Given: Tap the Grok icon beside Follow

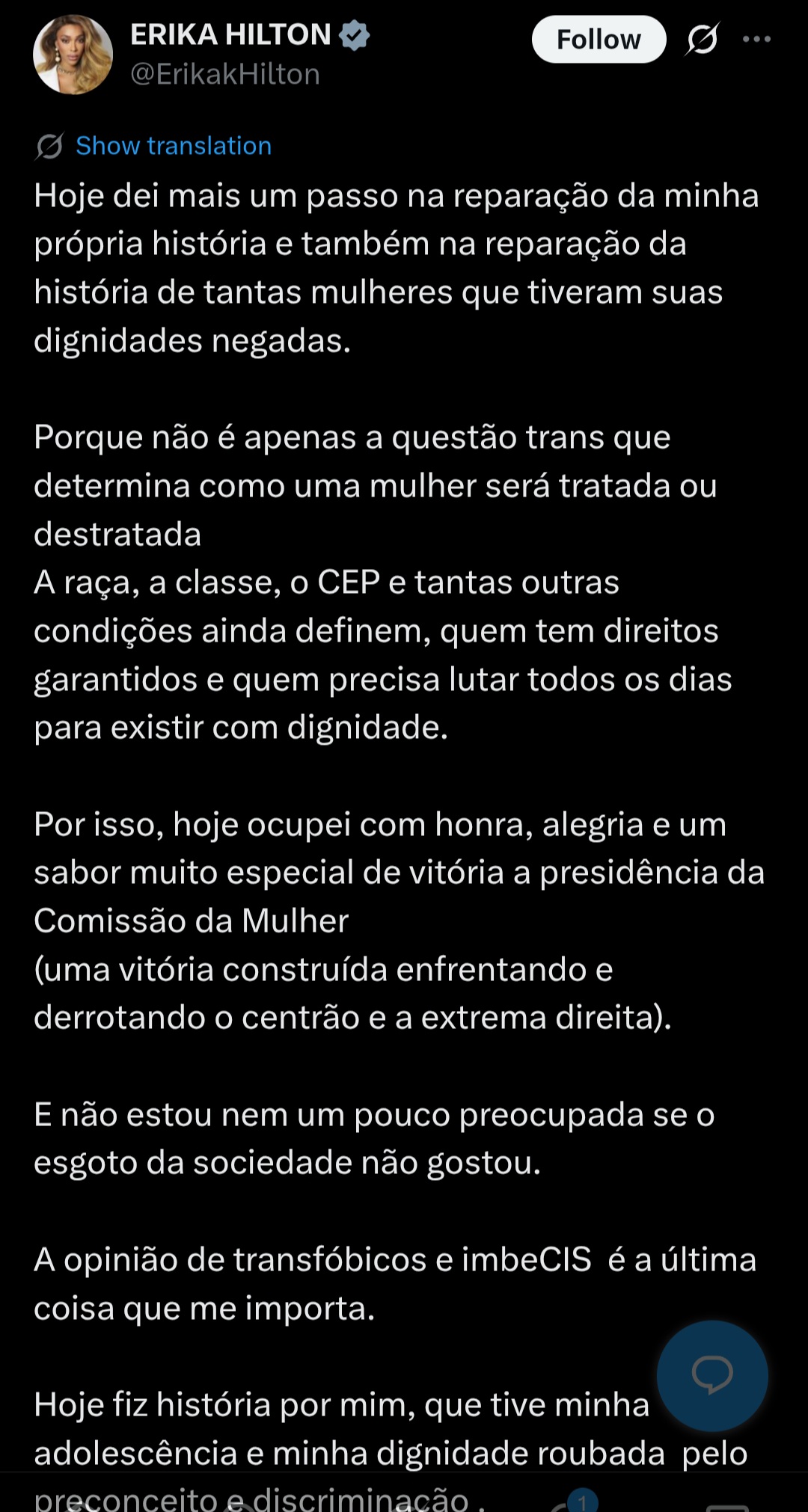Looking at the screenshot, I should pos(702,40).
